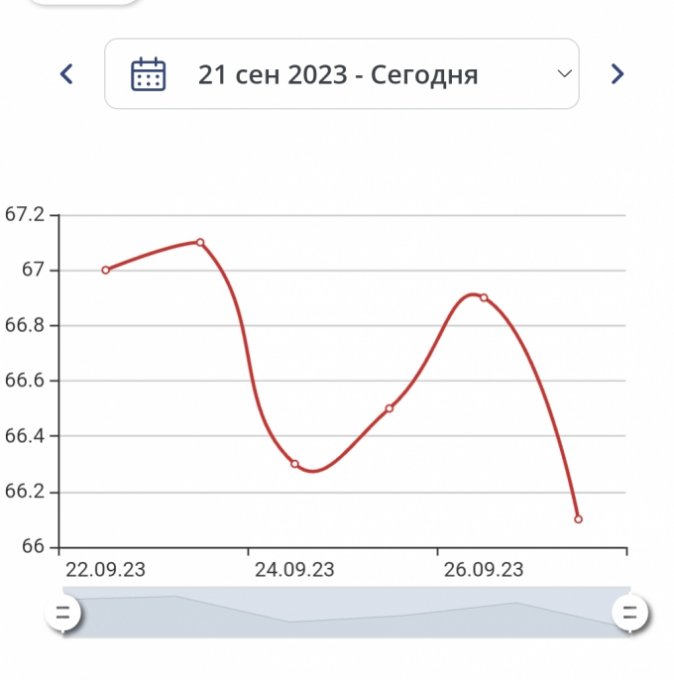Select the 66.3 data point on chart

(x=295, y=464)
